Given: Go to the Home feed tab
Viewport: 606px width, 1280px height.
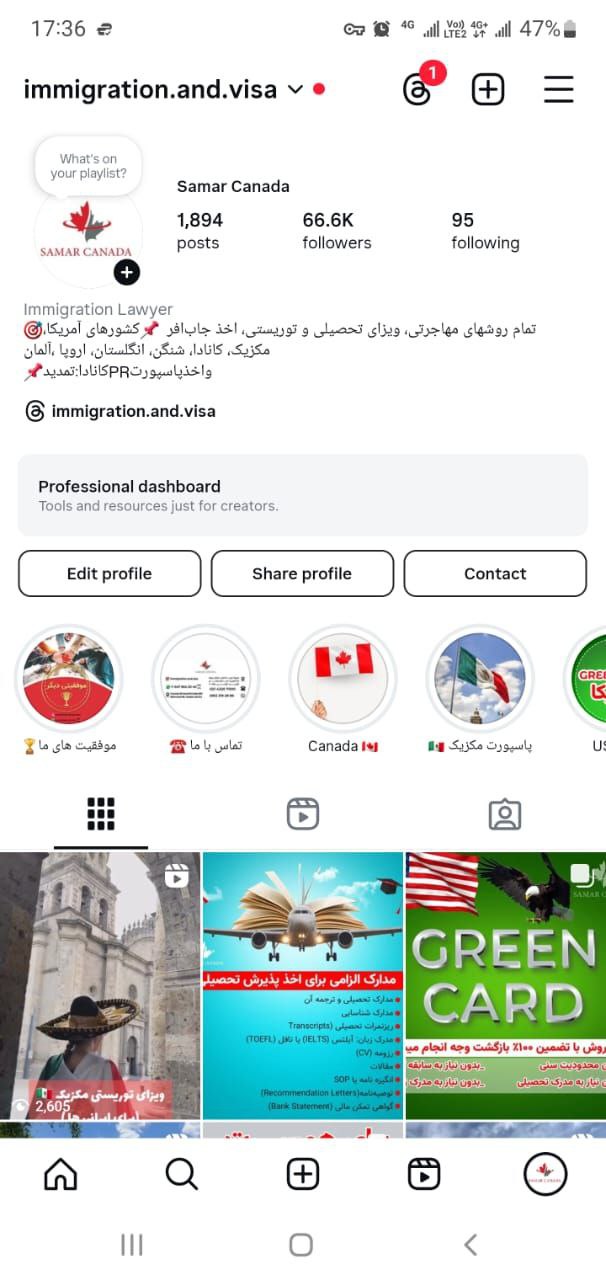Looking at the screenshot, I should (61, 1174).
